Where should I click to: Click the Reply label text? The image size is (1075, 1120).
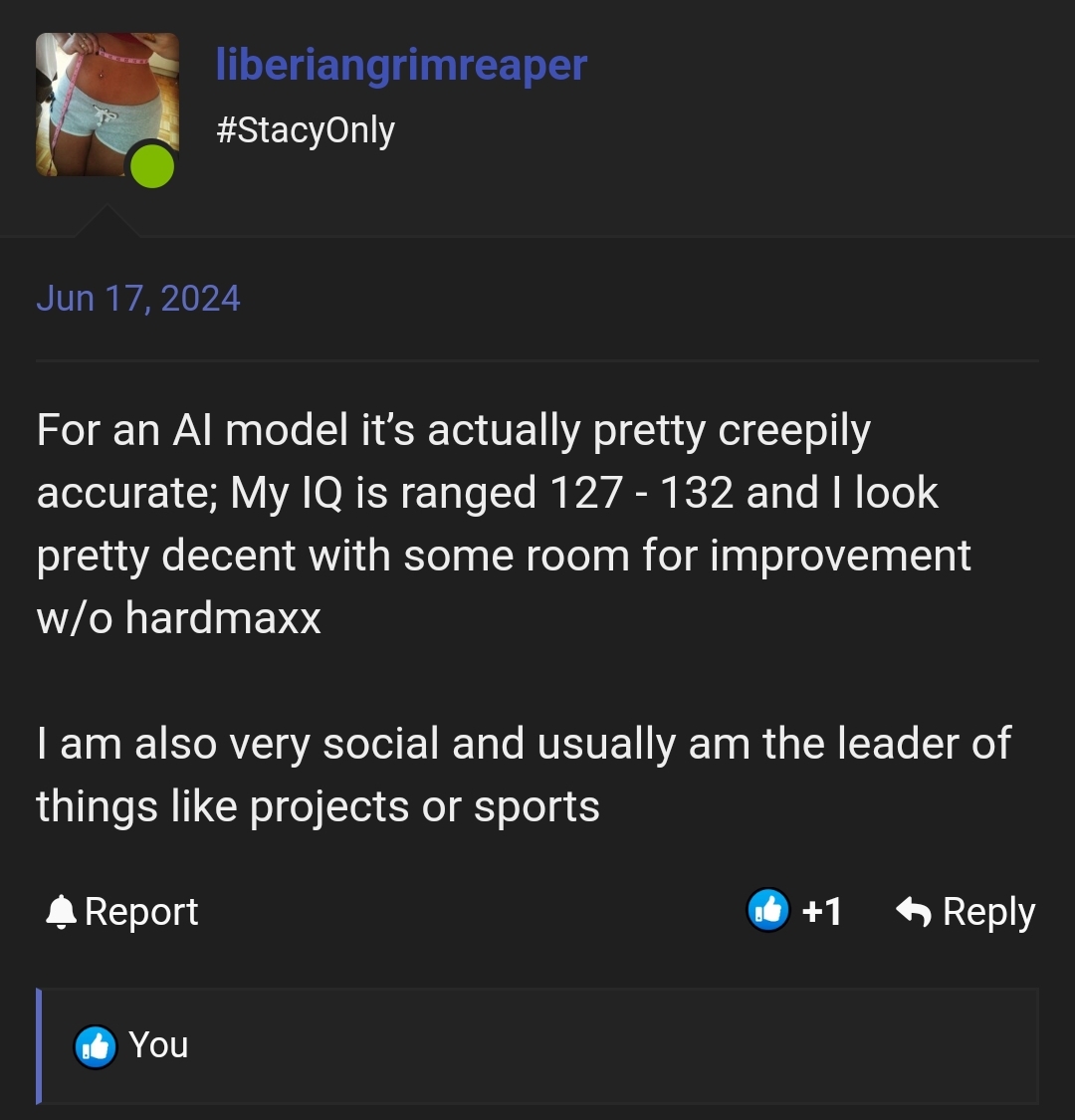coord(988,910)
